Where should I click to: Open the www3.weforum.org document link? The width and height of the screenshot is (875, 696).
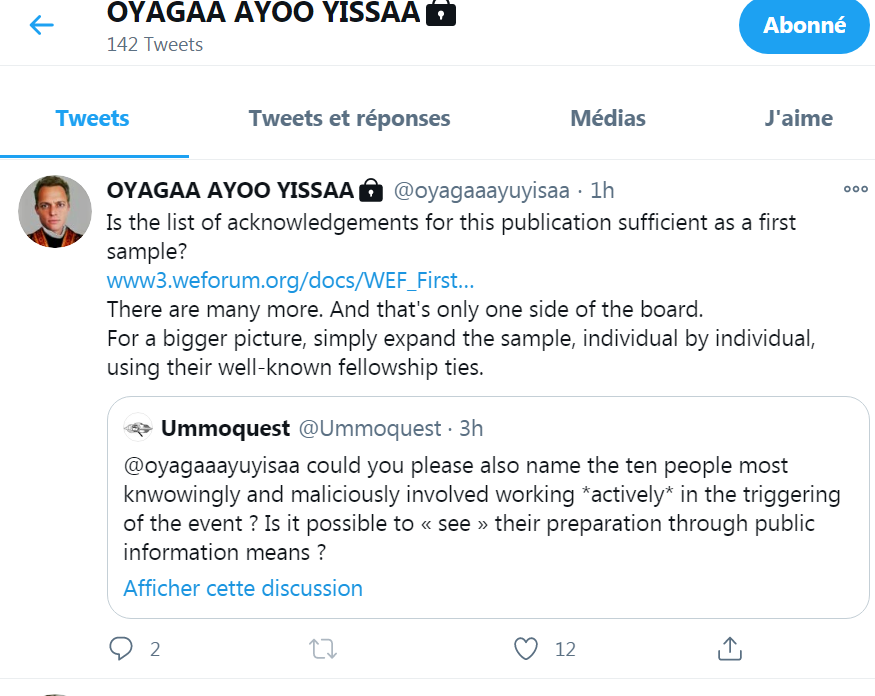pos(290,279)
